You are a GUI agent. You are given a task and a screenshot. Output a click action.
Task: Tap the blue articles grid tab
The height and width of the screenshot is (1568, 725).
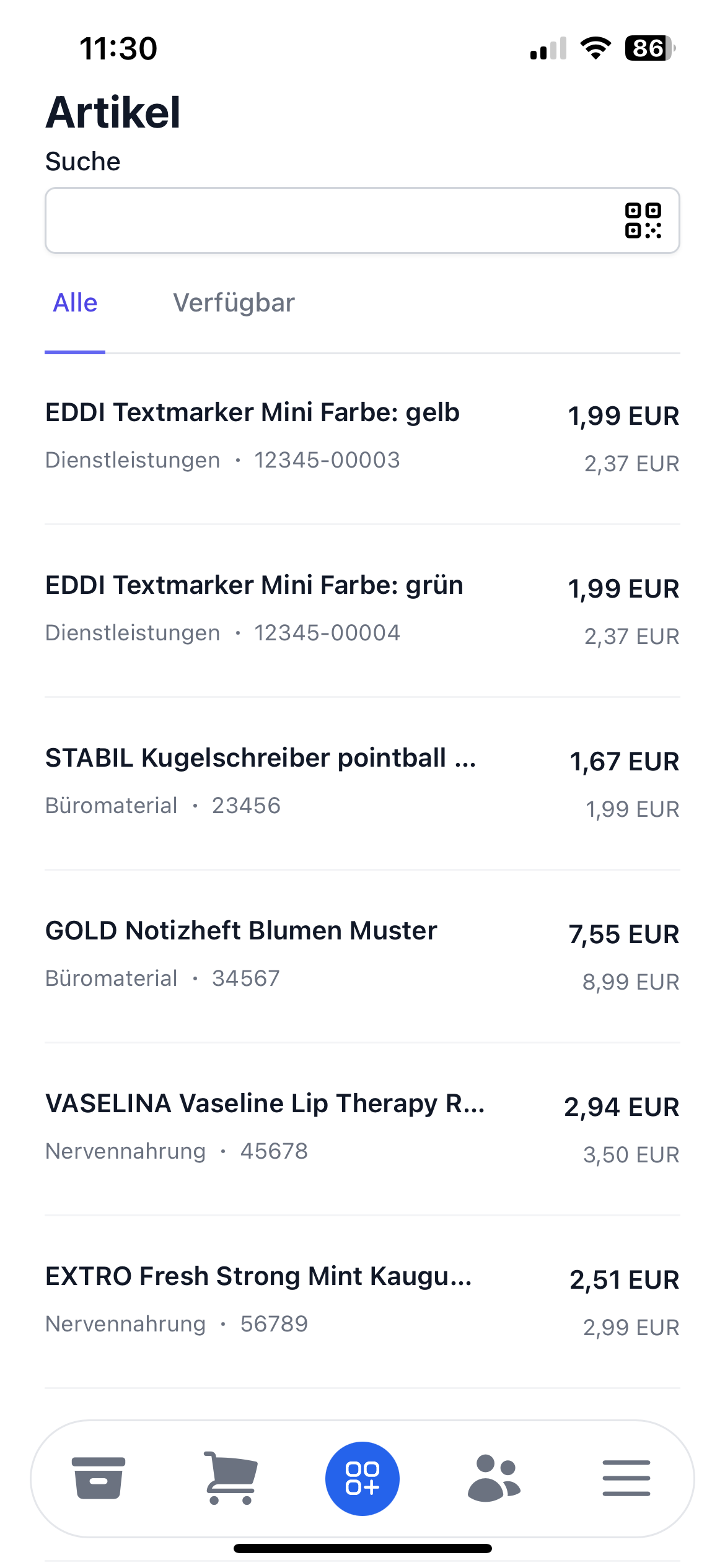362,1478
